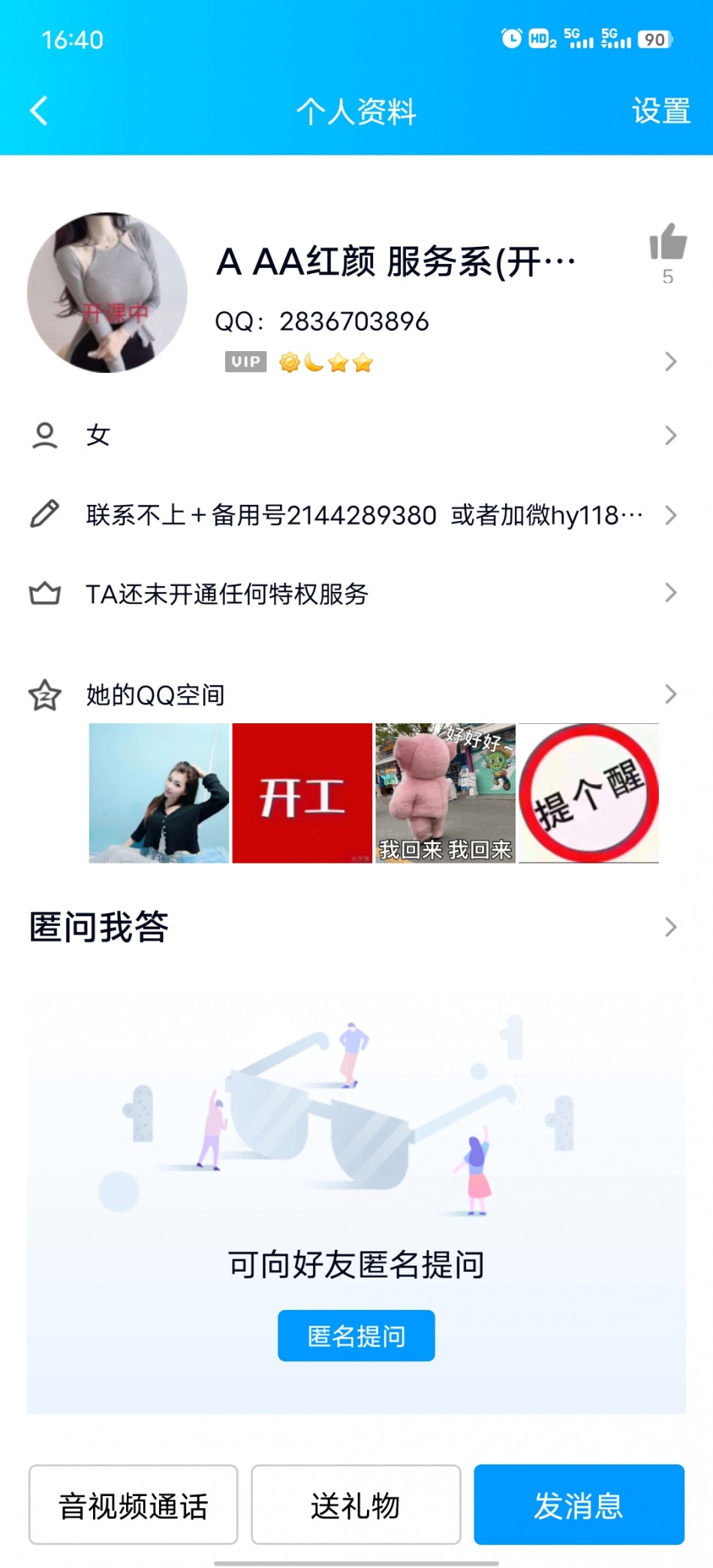View the red 开工 image
The width and height of the screenshot is (713, 1568).
(x=302, y=793)
